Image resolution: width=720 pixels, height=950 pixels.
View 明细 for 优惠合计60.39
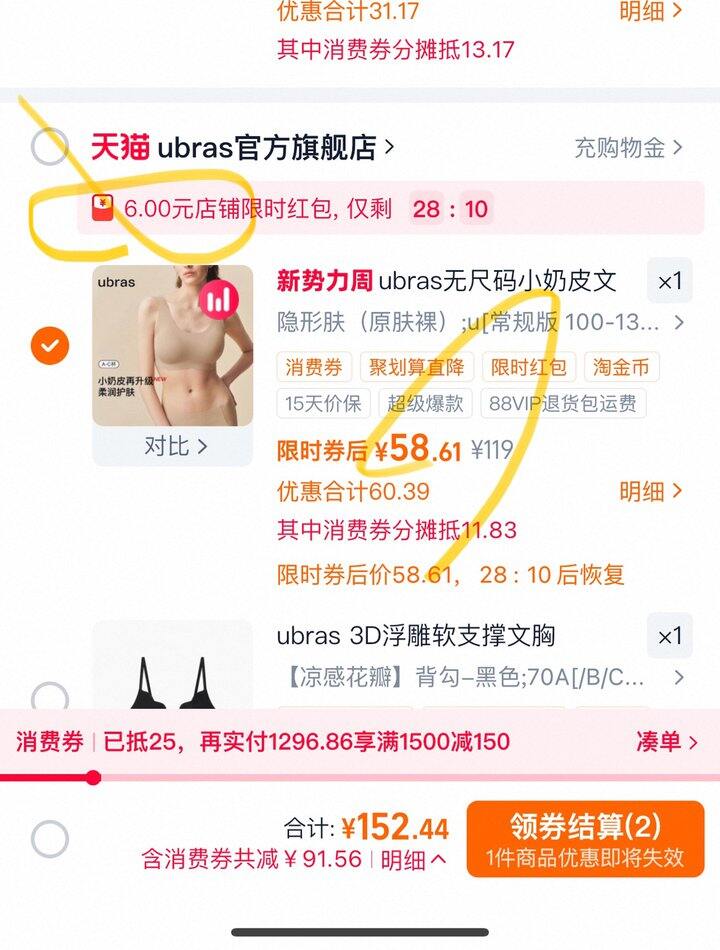point(650,491)
